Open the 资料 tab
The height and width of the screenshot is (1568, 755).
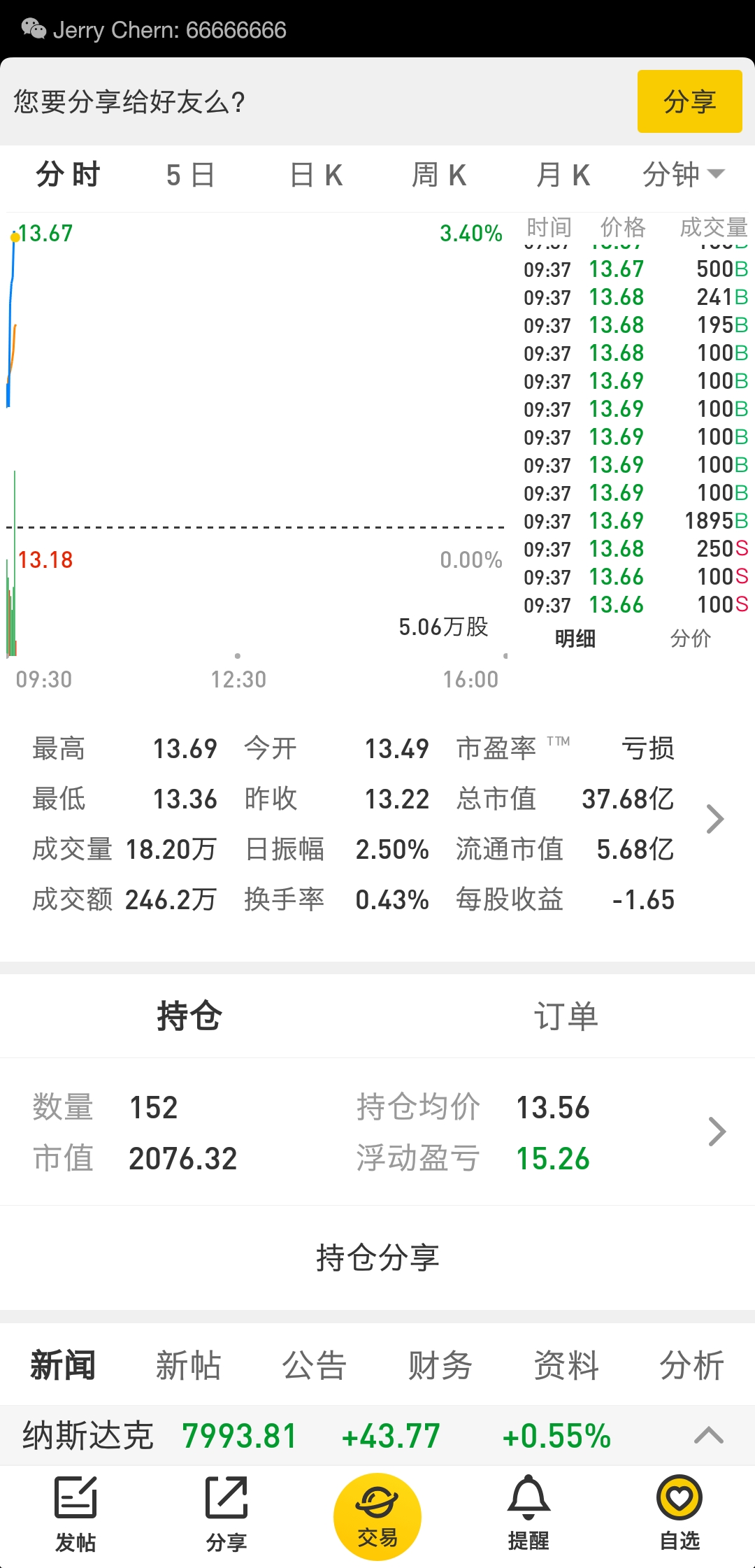(x=566, y=1365)
